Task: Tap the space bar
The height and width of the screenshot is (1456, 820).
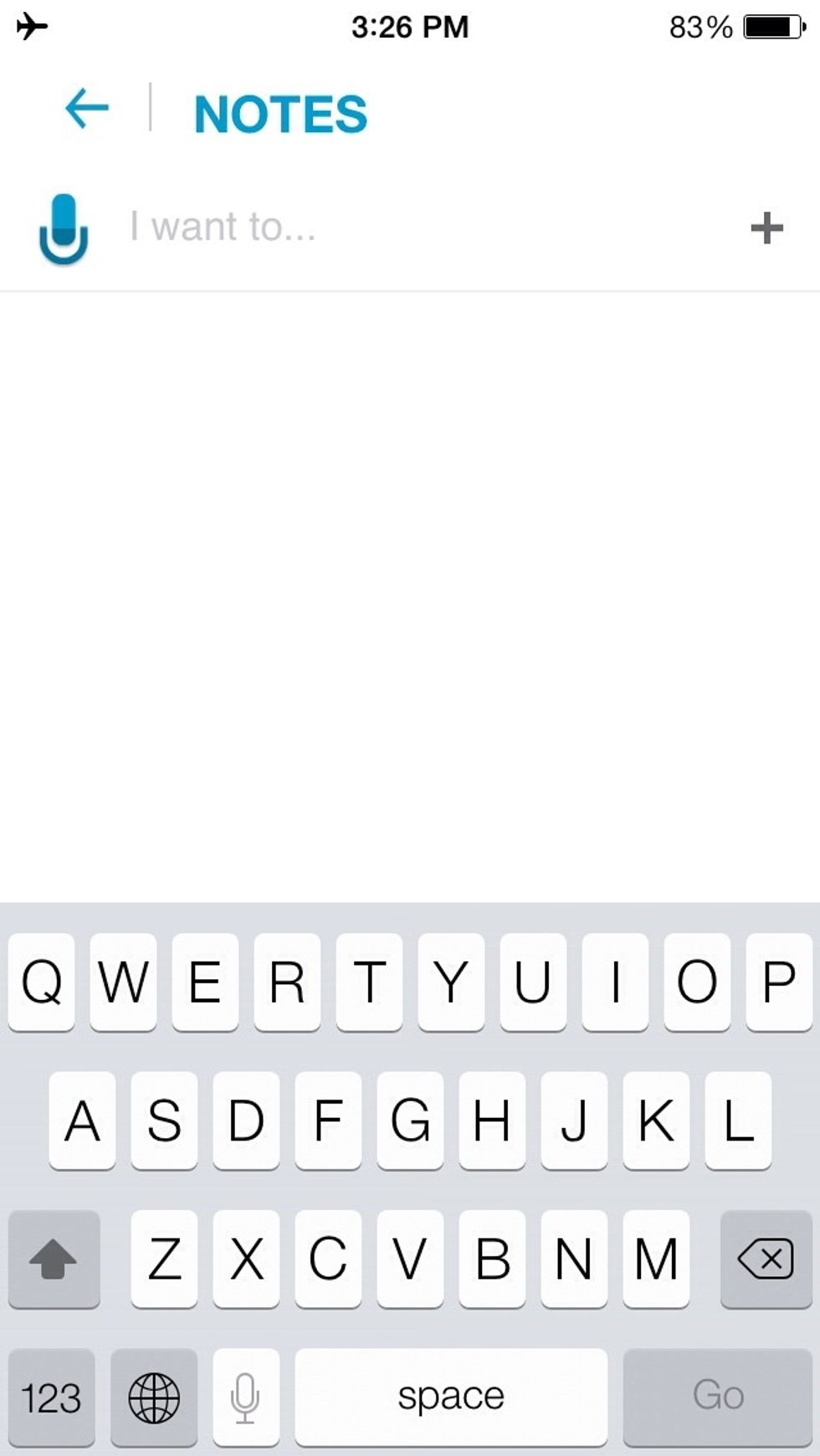Action: 450,1396
